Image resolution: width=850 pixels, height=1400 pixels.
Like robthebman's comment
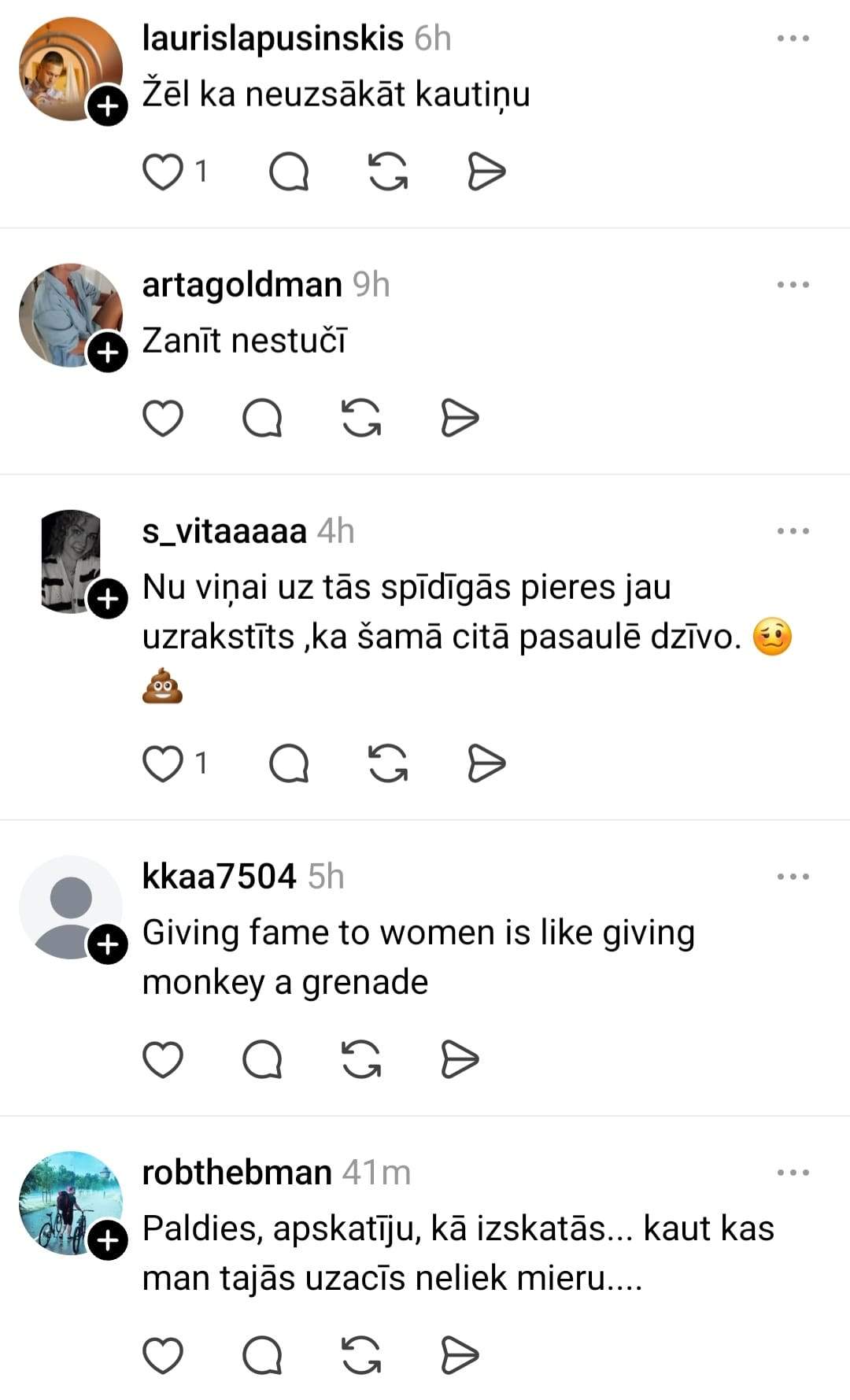pyautogui.click(x=163, y=1355)
